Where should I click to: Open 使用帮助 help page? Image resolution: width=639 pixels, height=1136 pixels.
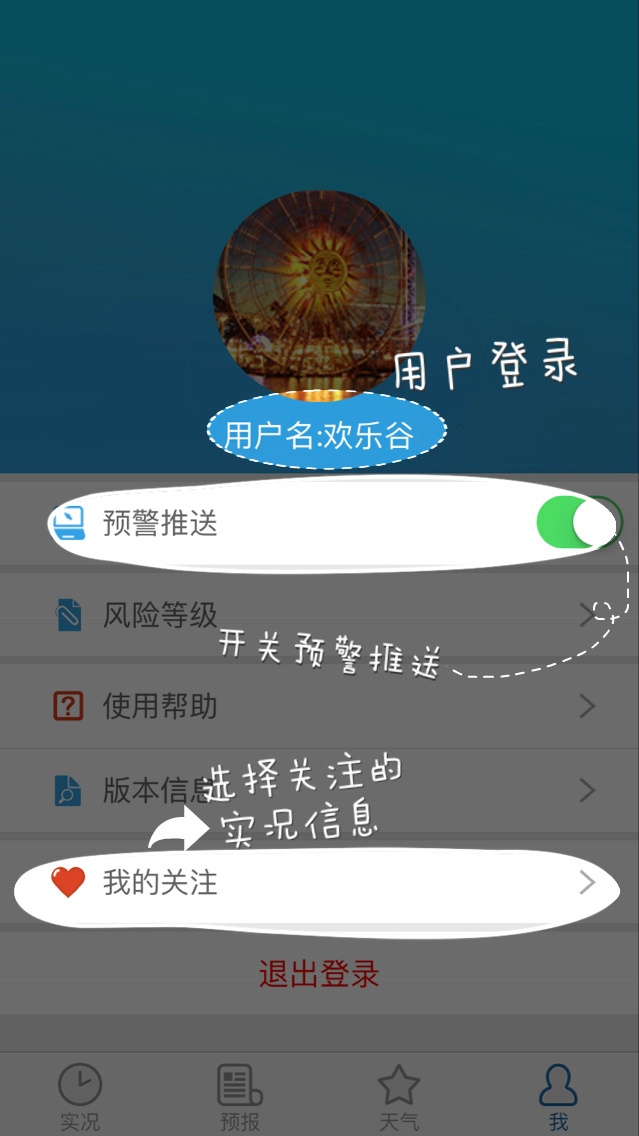point(320,707)
